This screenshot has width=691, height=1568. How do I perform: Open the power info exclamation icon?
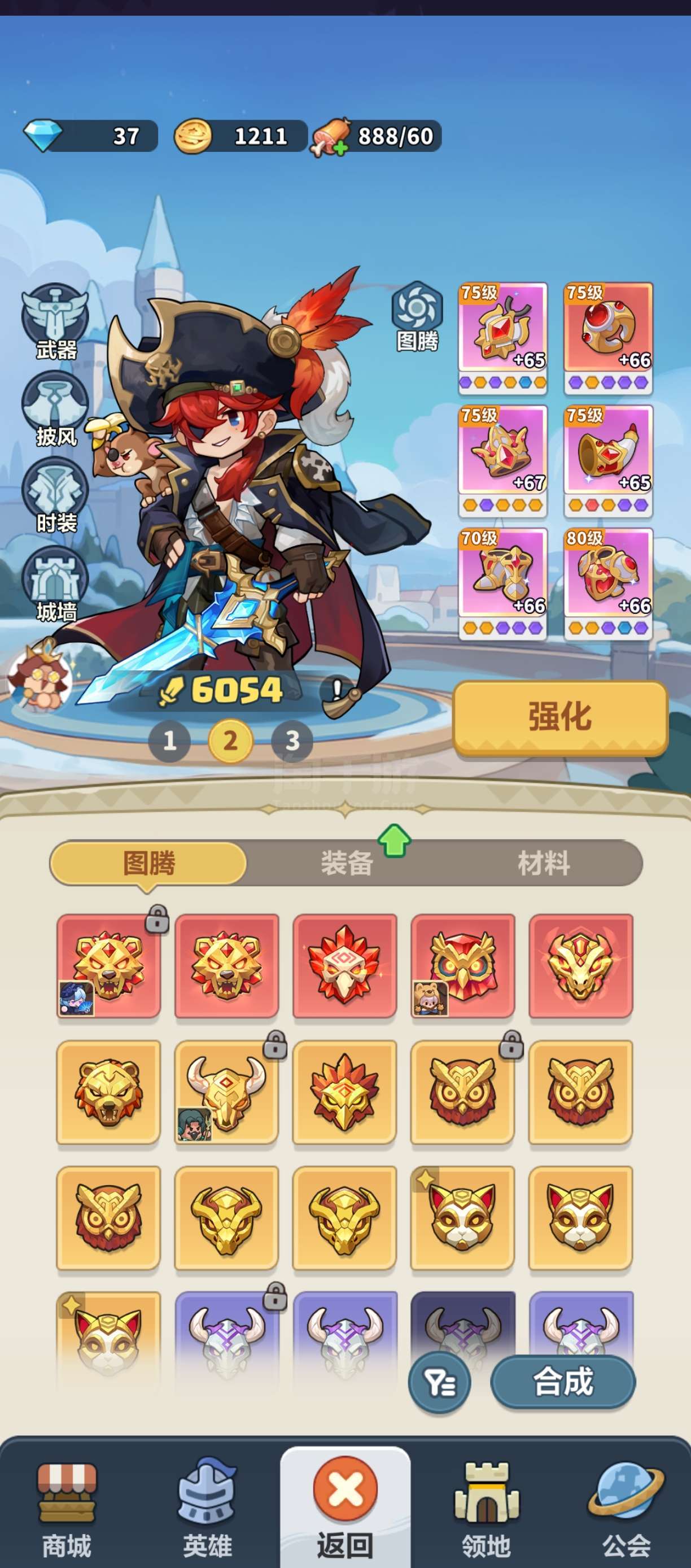(336, 690)
